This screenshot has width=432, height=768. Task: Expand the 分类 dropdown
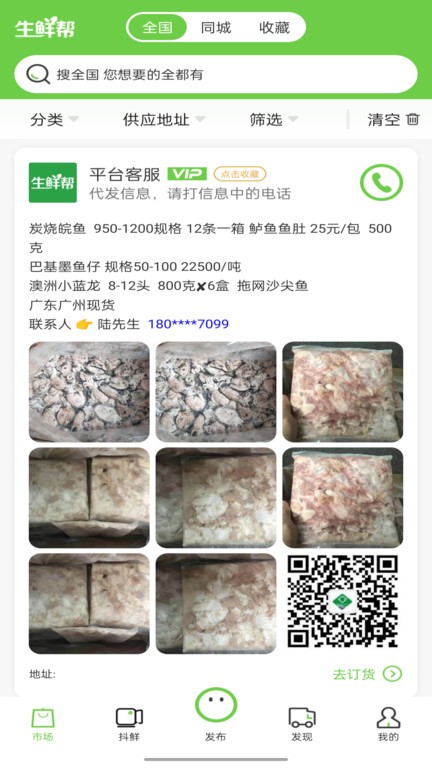(x=54, y=119)
